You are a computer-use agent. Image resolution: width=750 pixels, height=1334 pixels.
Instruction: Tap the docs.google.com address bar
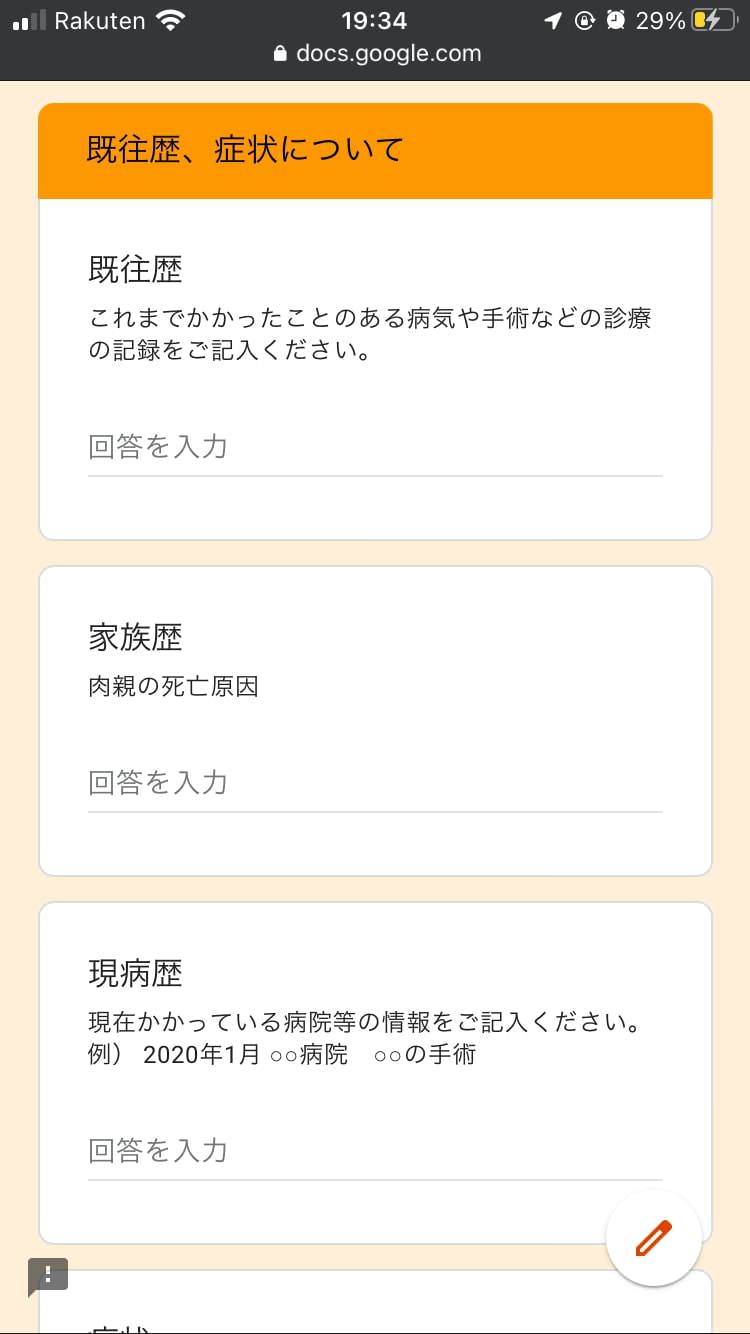click(x=376, y=54)
